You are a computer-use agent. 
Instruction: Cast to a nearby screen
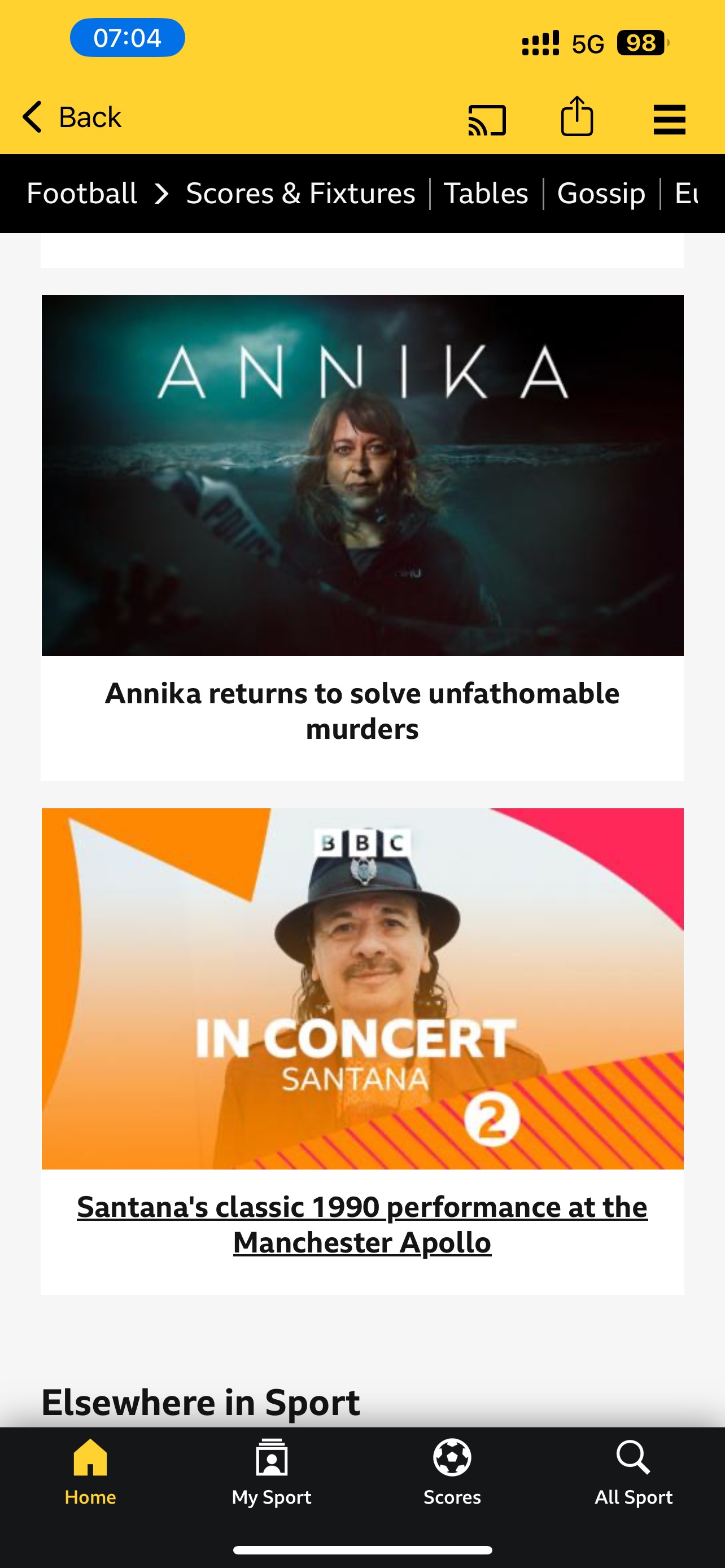click(x=486, y=119)
